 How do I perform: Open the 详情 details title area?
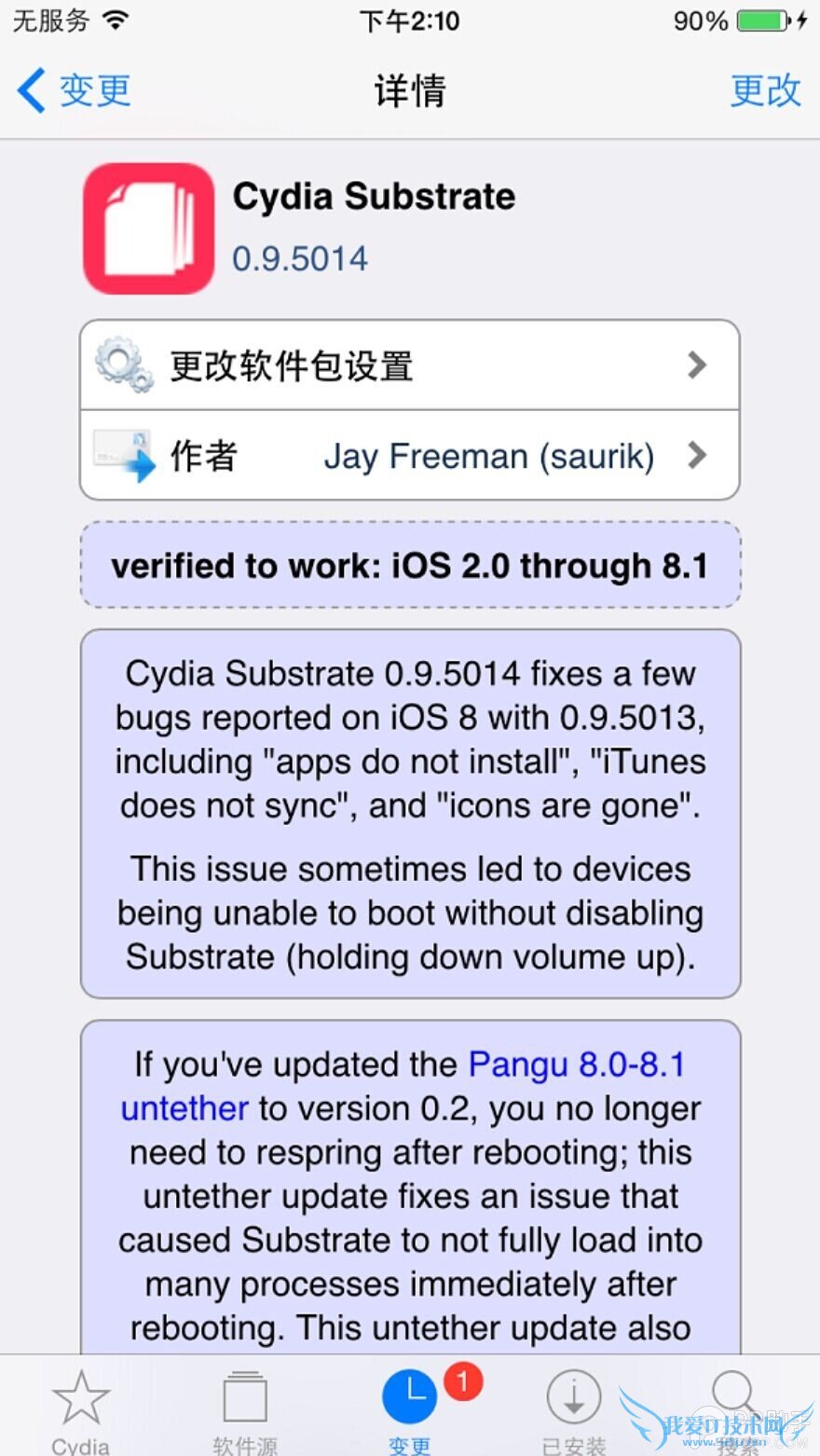click(x=410, y=90)
